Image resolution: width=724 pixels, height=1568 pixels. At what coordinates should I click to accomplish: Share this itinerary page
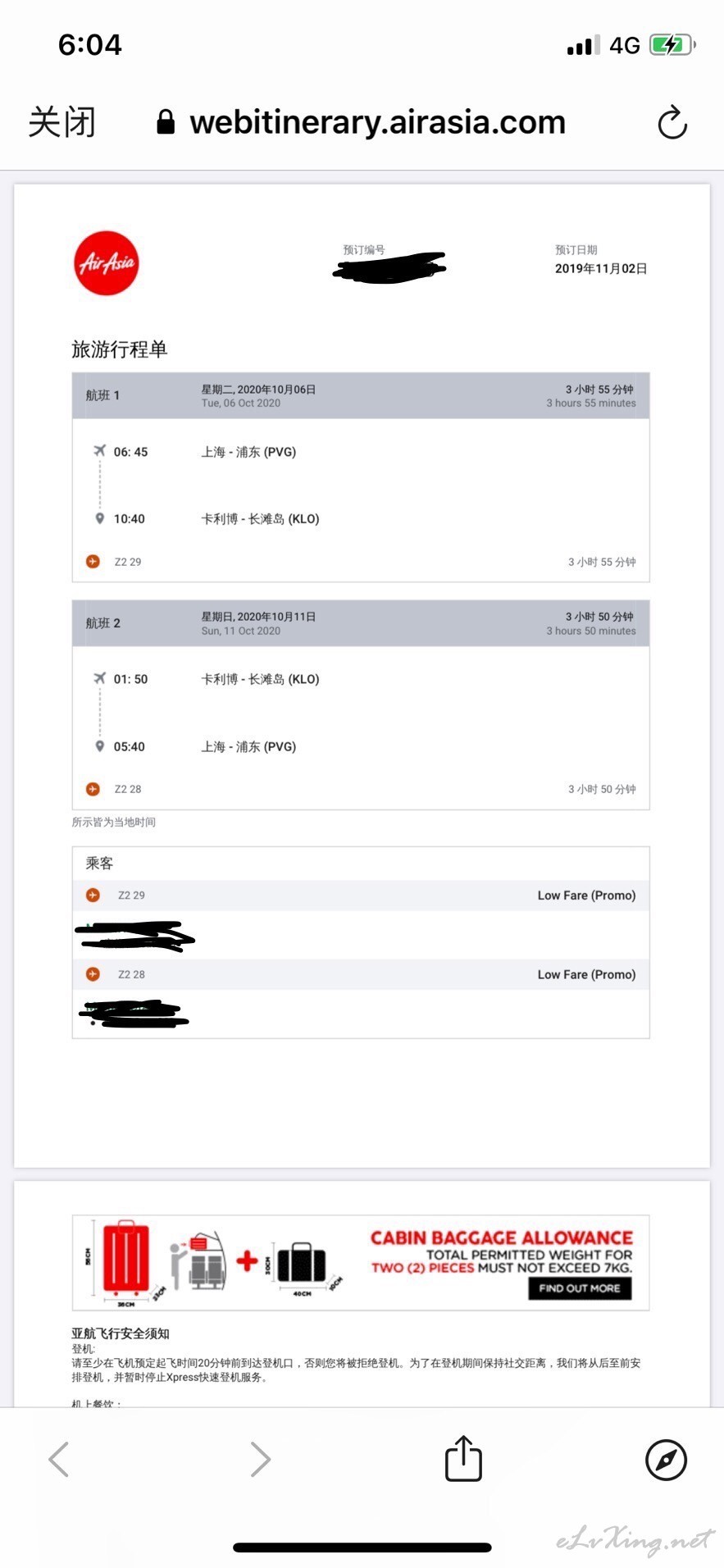pyautogui.click(x=463, y=1457)
